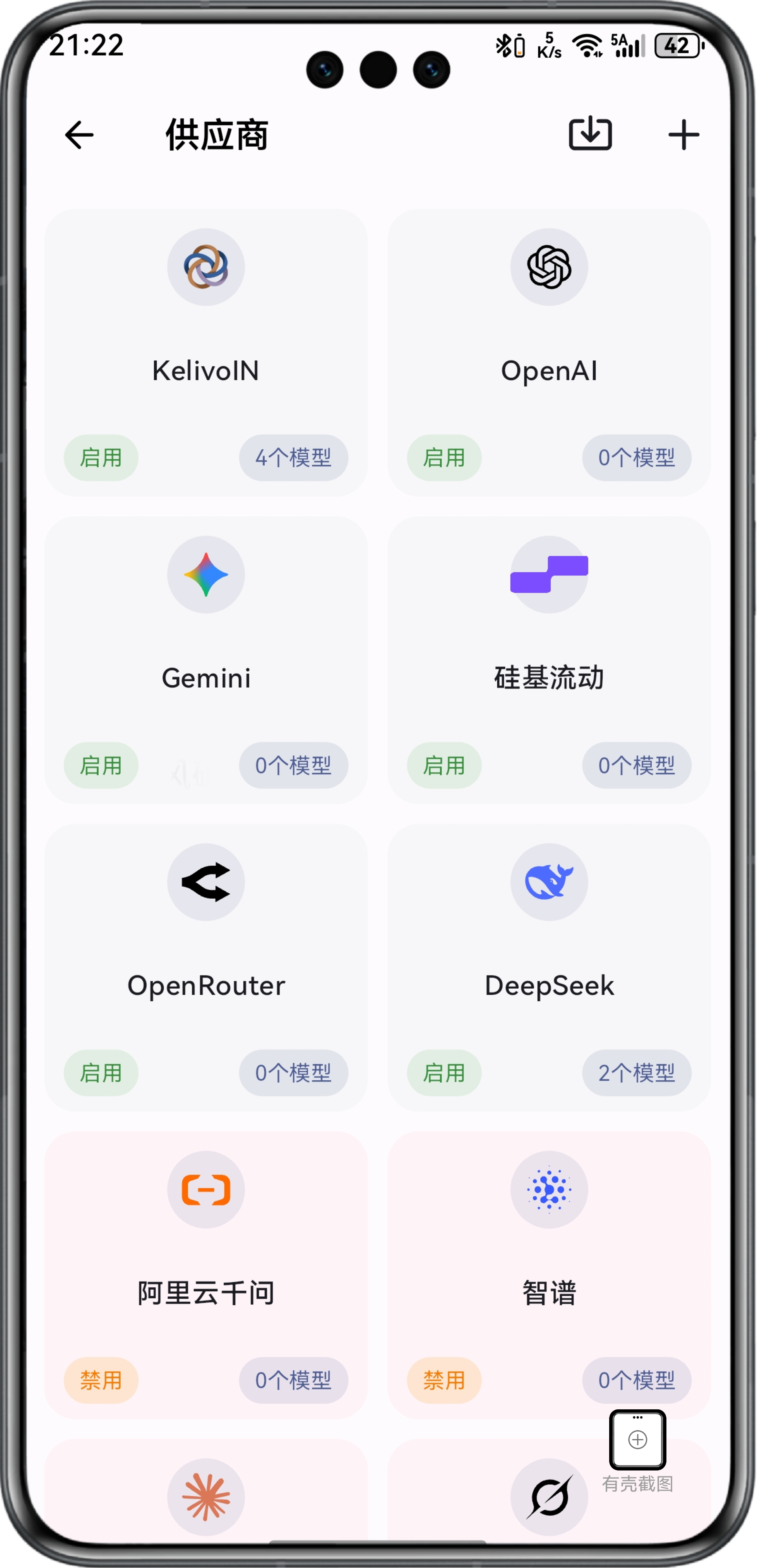Open the 供应商 title menu
757x1568 pixels.
[216, 135]
